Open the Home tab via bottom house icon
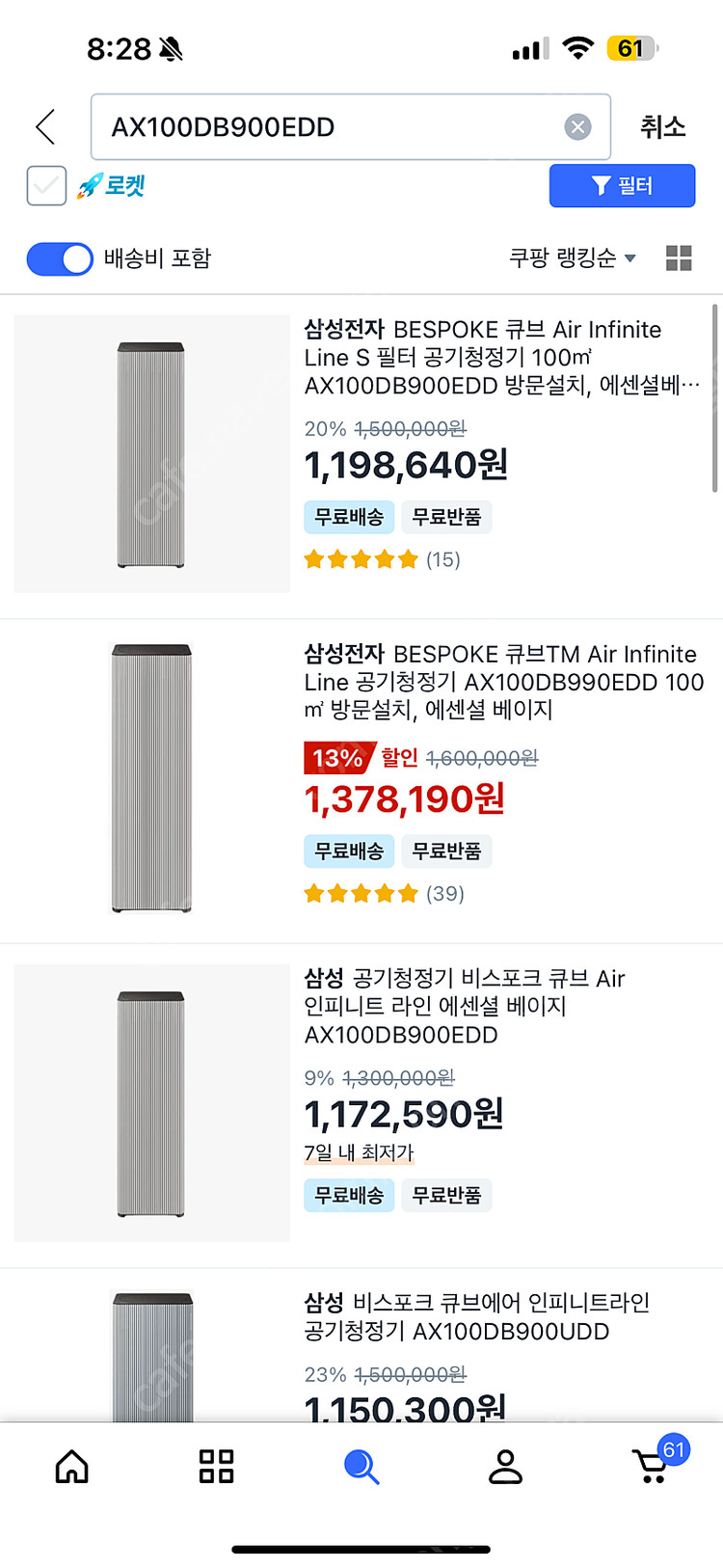 [71, 1467]
